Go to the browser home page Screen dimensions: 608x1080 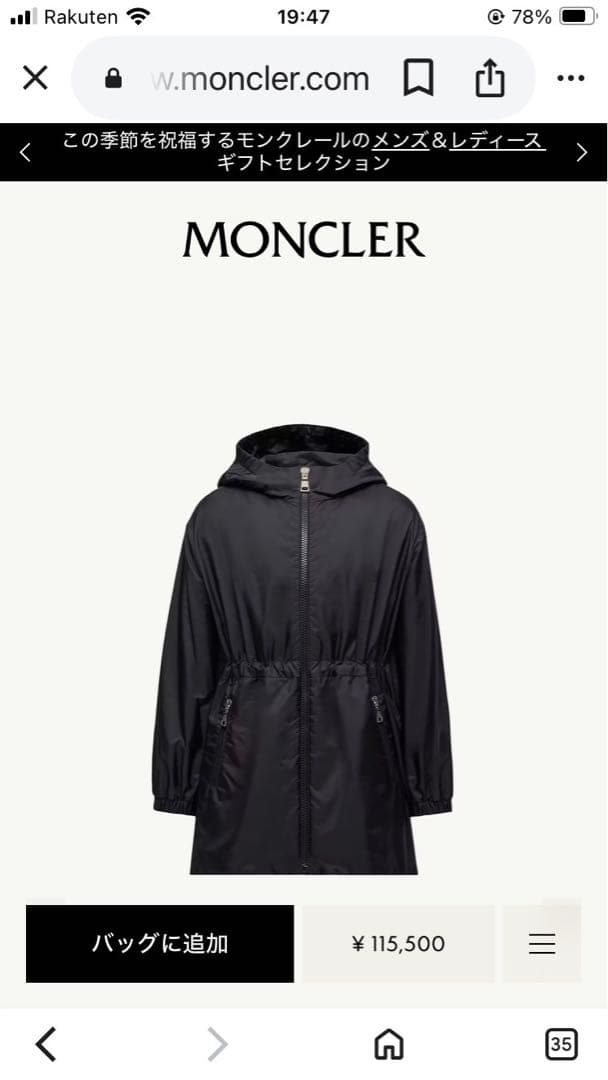pyautogui.click(x=389, y=1044)
